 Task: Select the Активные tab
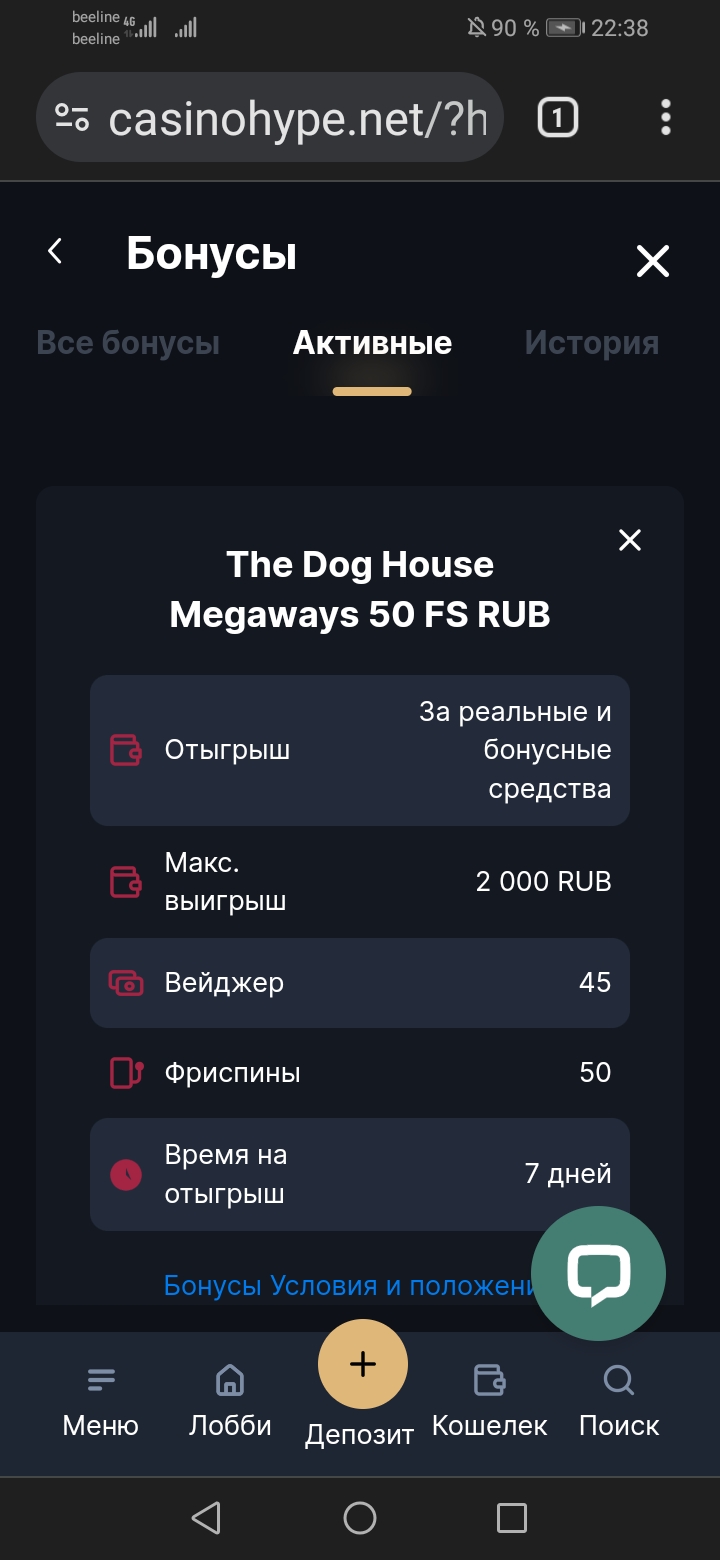(372, 343)
